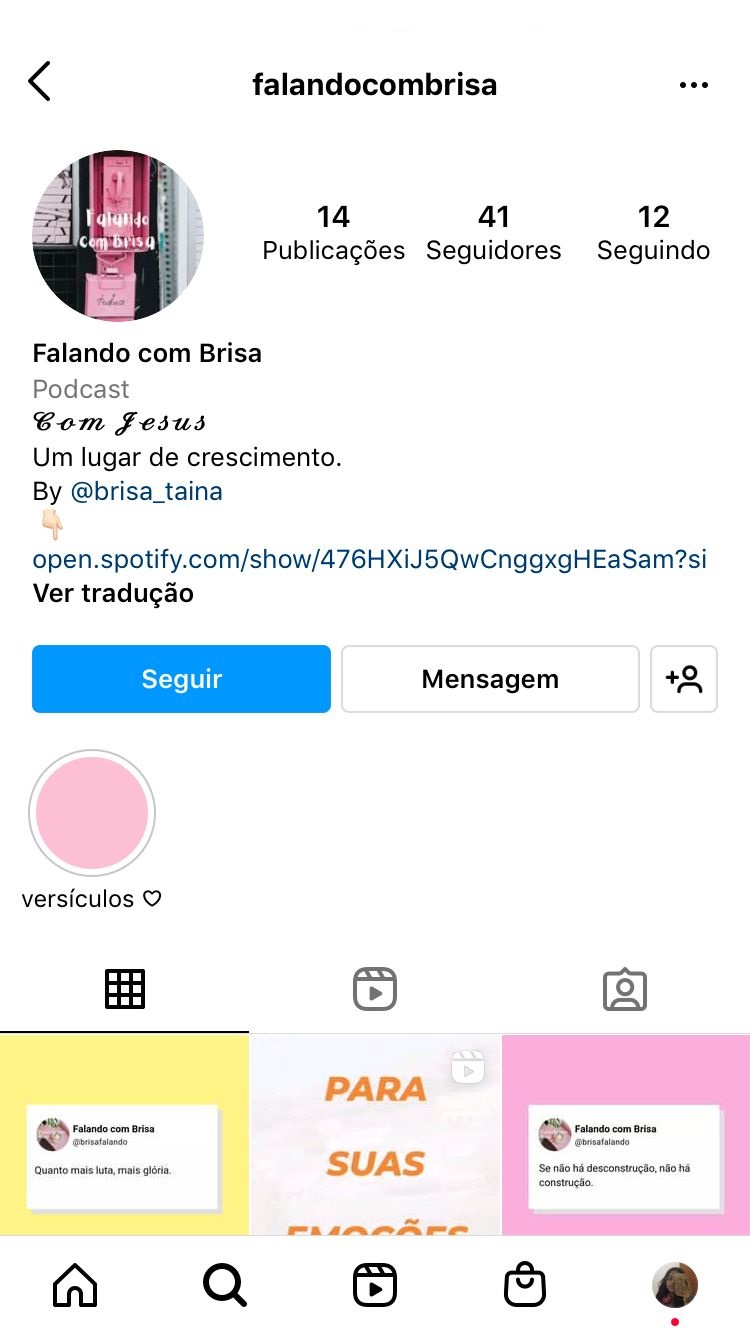Open the three-dot options menu
The image size is (750, 1334).
click(x=693, y=85)
